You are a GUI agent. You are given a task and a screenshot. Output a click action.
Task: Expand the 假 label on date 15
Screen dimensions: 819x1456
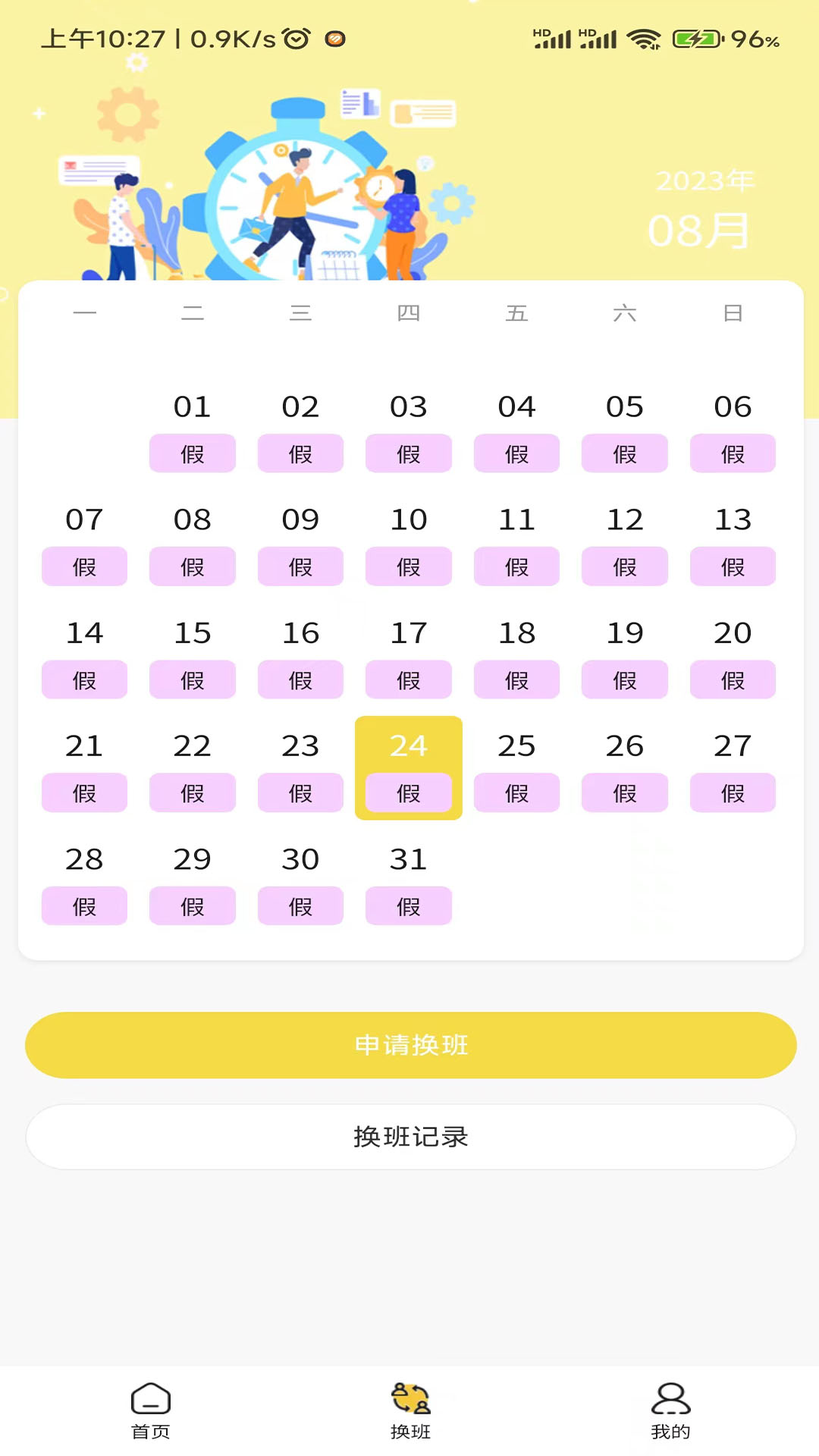pyautogui.click(x=193, y=679)
